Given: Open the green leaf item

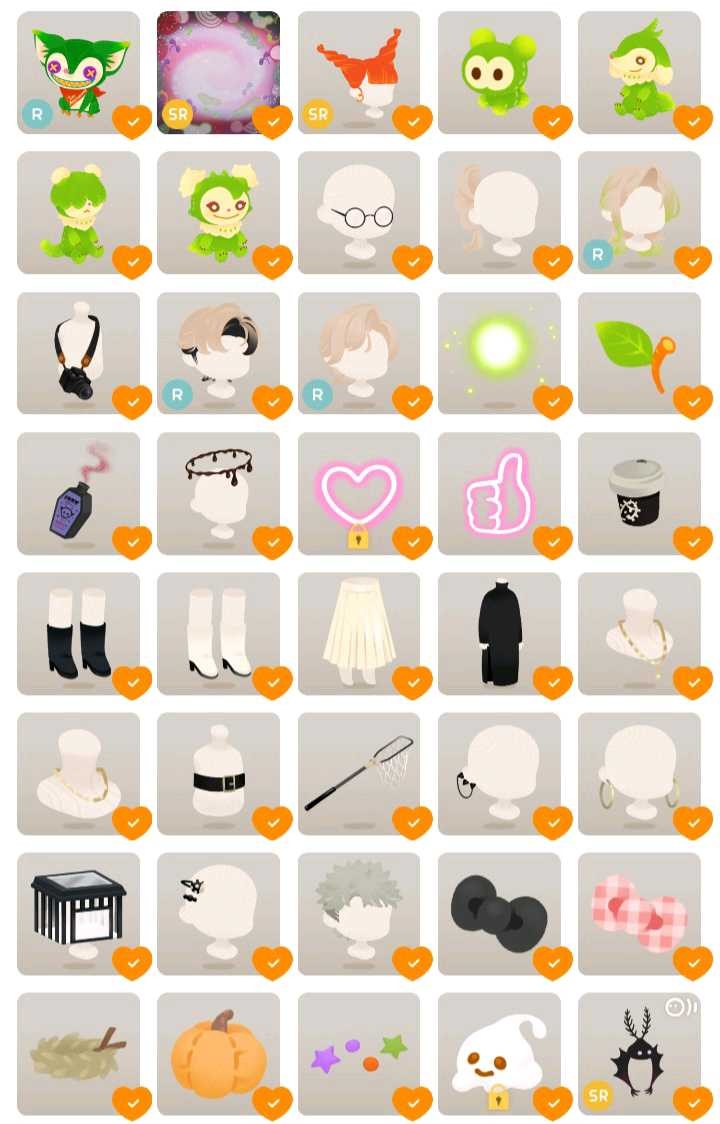Looking at the screenshot, I should (639, 352).
